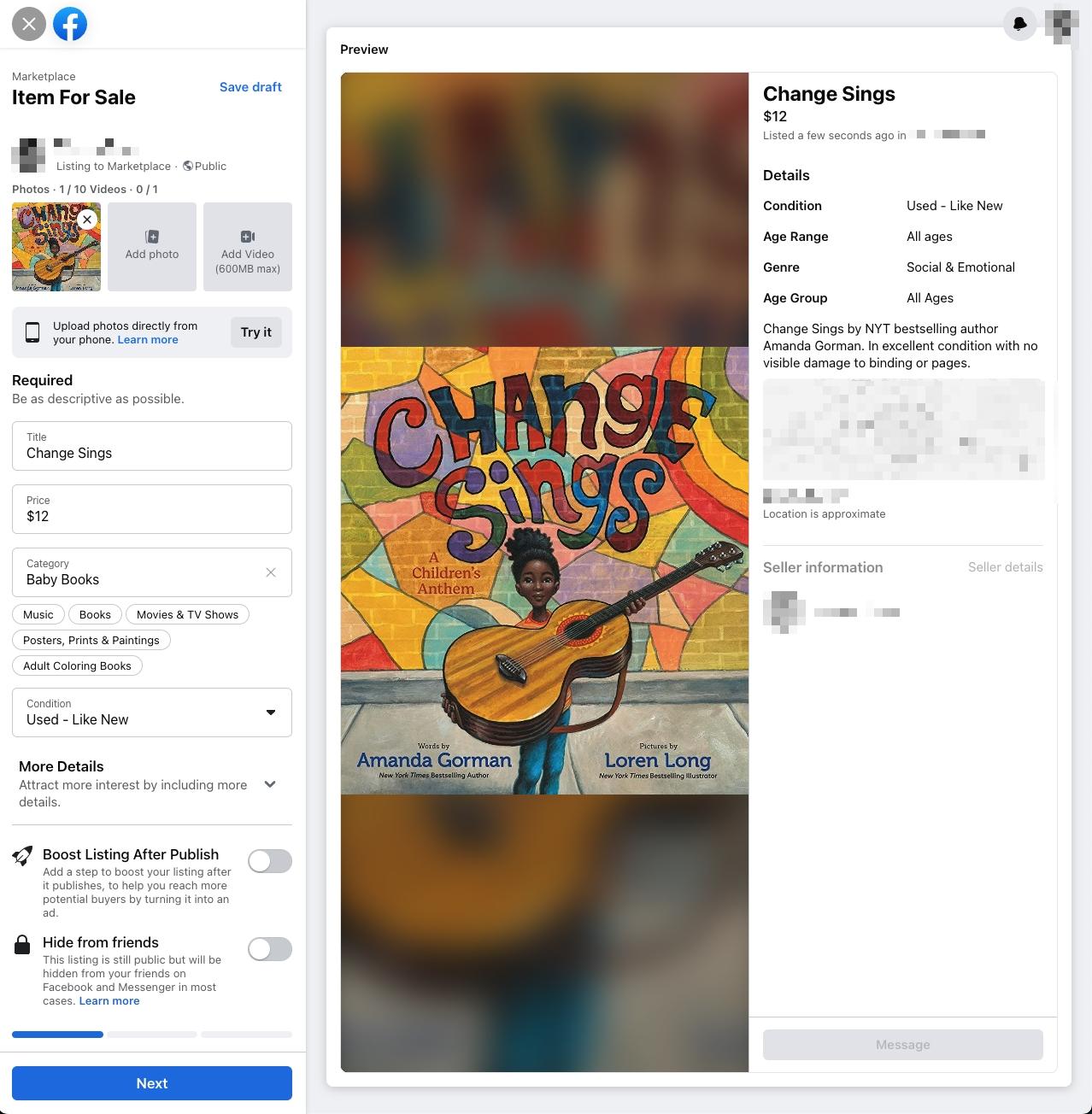Open the Condition dropdown
1092x1114 pixels.
[152, 712]
